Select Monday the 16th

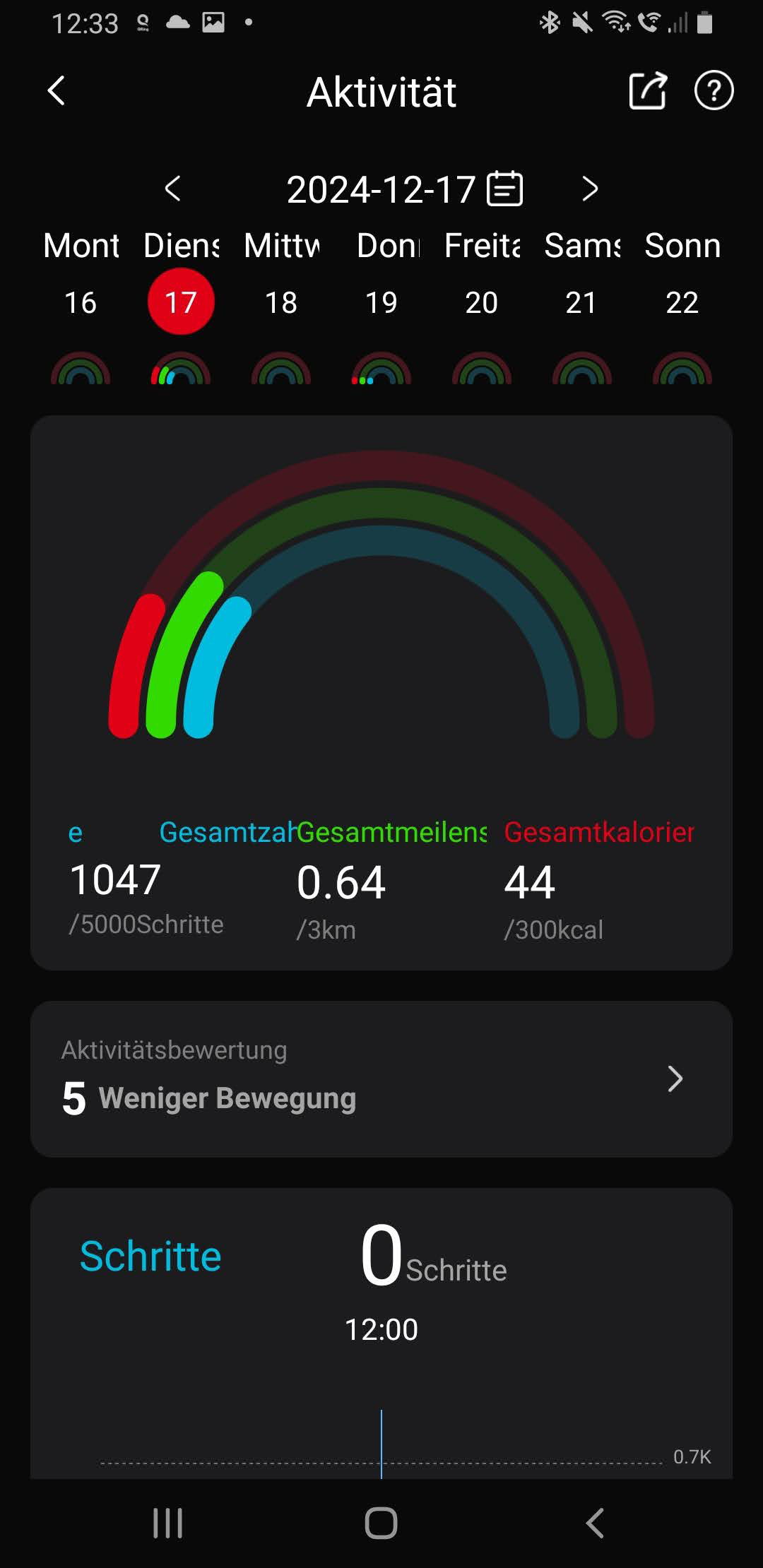(x=81, y=302)
